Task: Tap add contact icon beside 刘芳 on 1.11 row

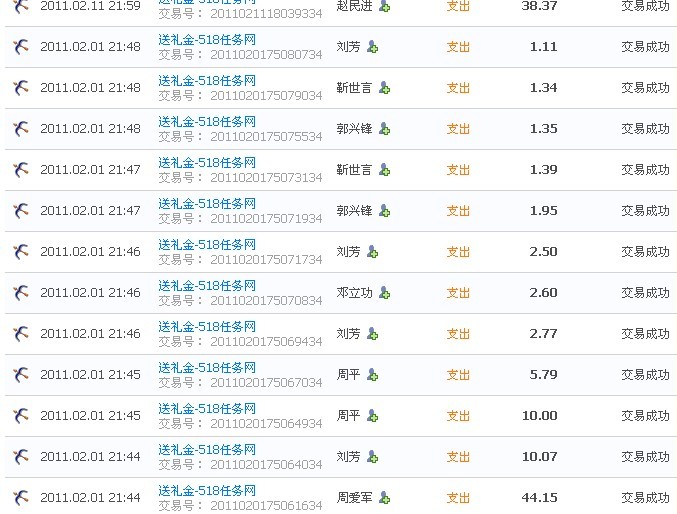Action: pos(373,47)
